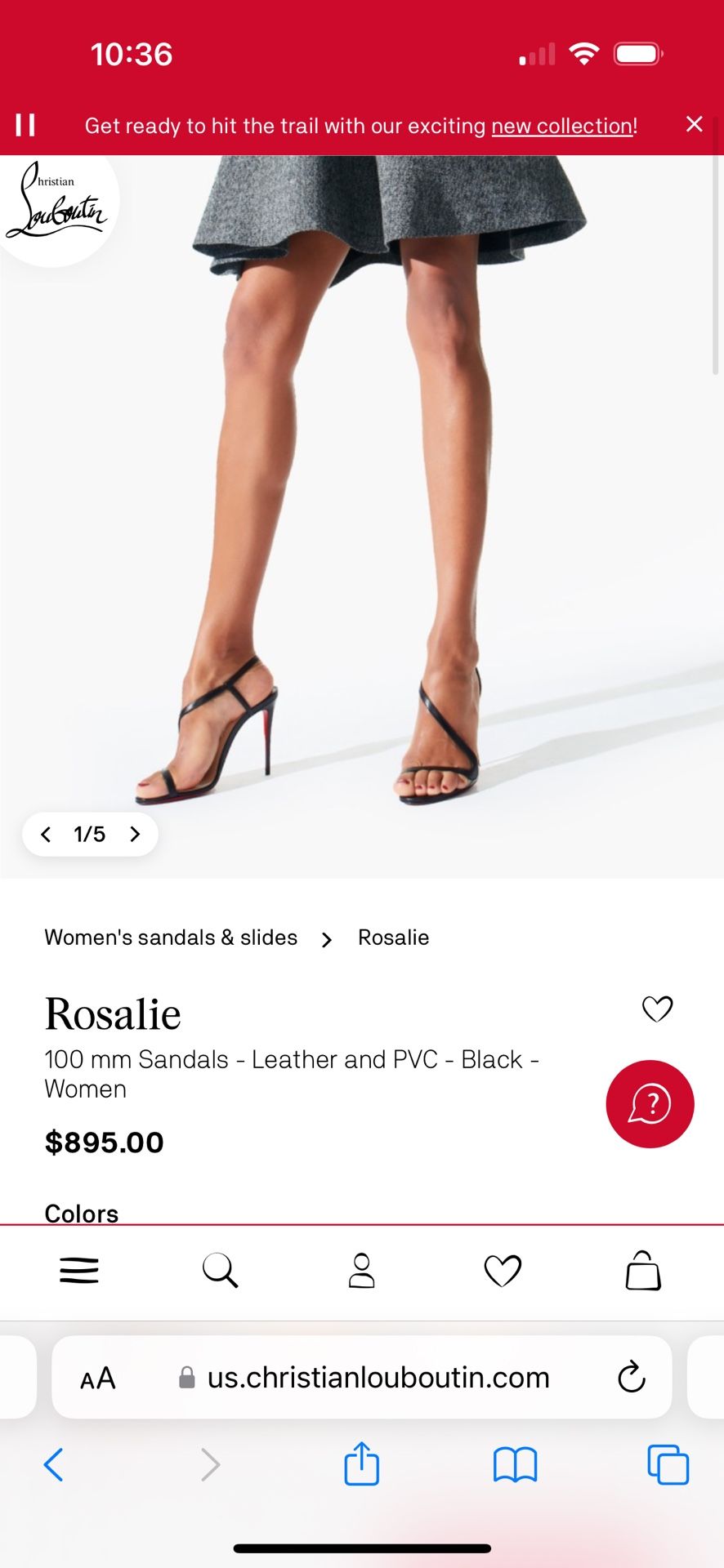Screen dimensions: 724x1568
Task: Open Safari bookmarks
Action: tap(515, 1464)
